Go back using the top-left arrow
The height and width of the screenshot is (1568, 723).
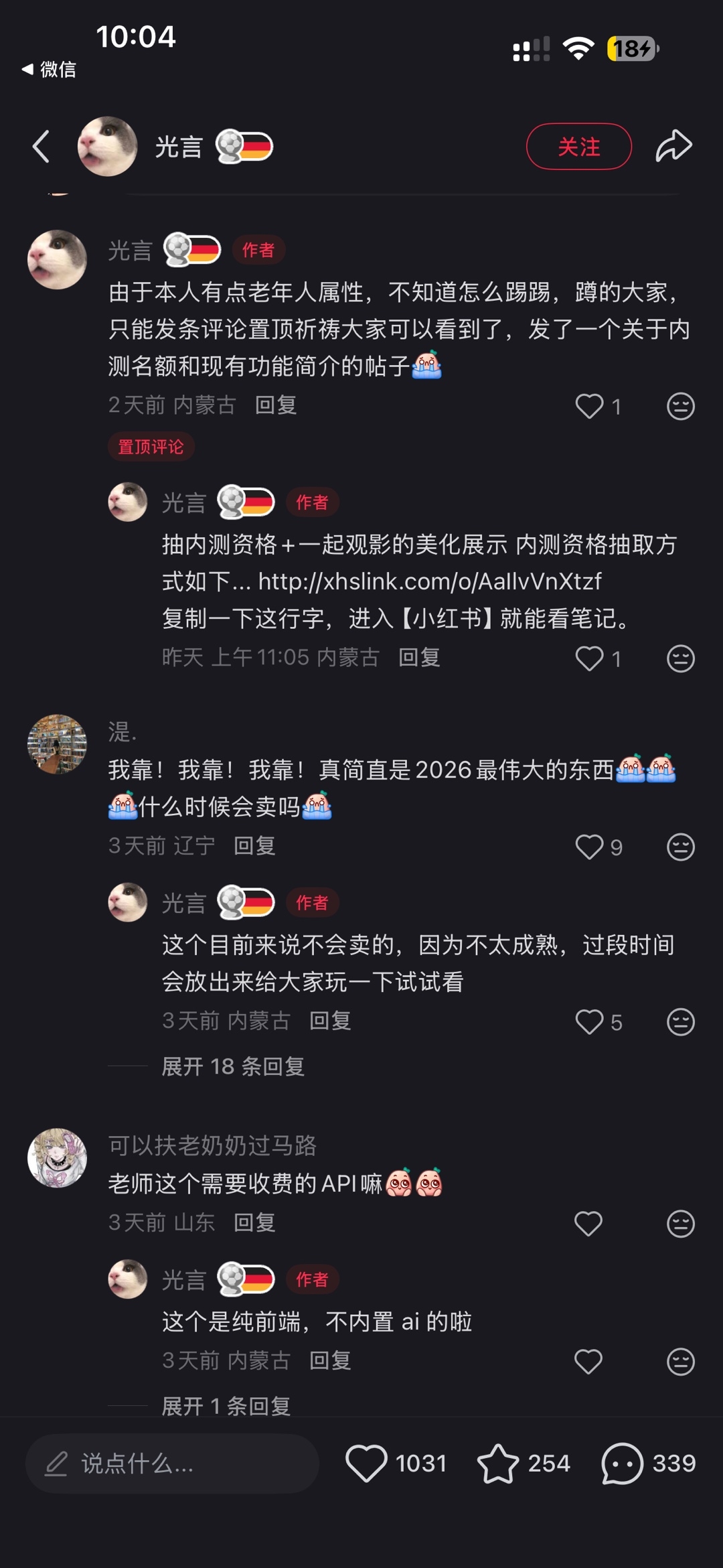coord(41,147)
